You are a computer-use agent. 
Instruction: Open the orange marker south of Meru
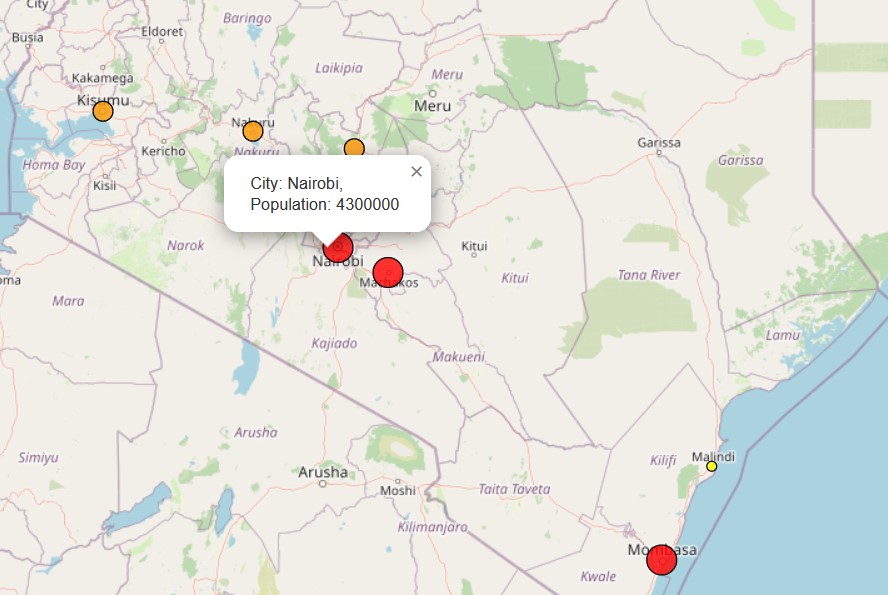(354, 148)
